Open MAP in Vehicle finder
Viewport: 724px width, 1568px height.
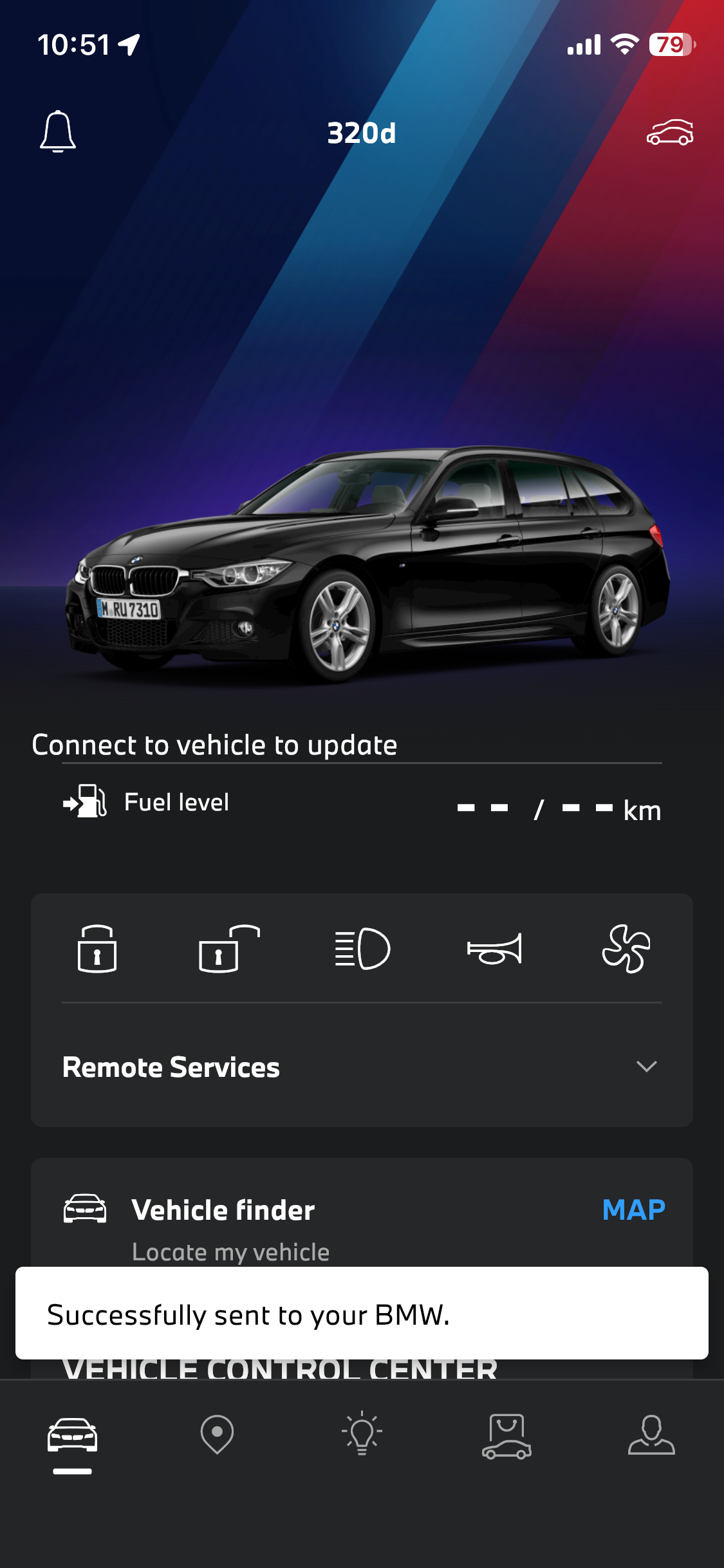click(x=633, y=1209)
